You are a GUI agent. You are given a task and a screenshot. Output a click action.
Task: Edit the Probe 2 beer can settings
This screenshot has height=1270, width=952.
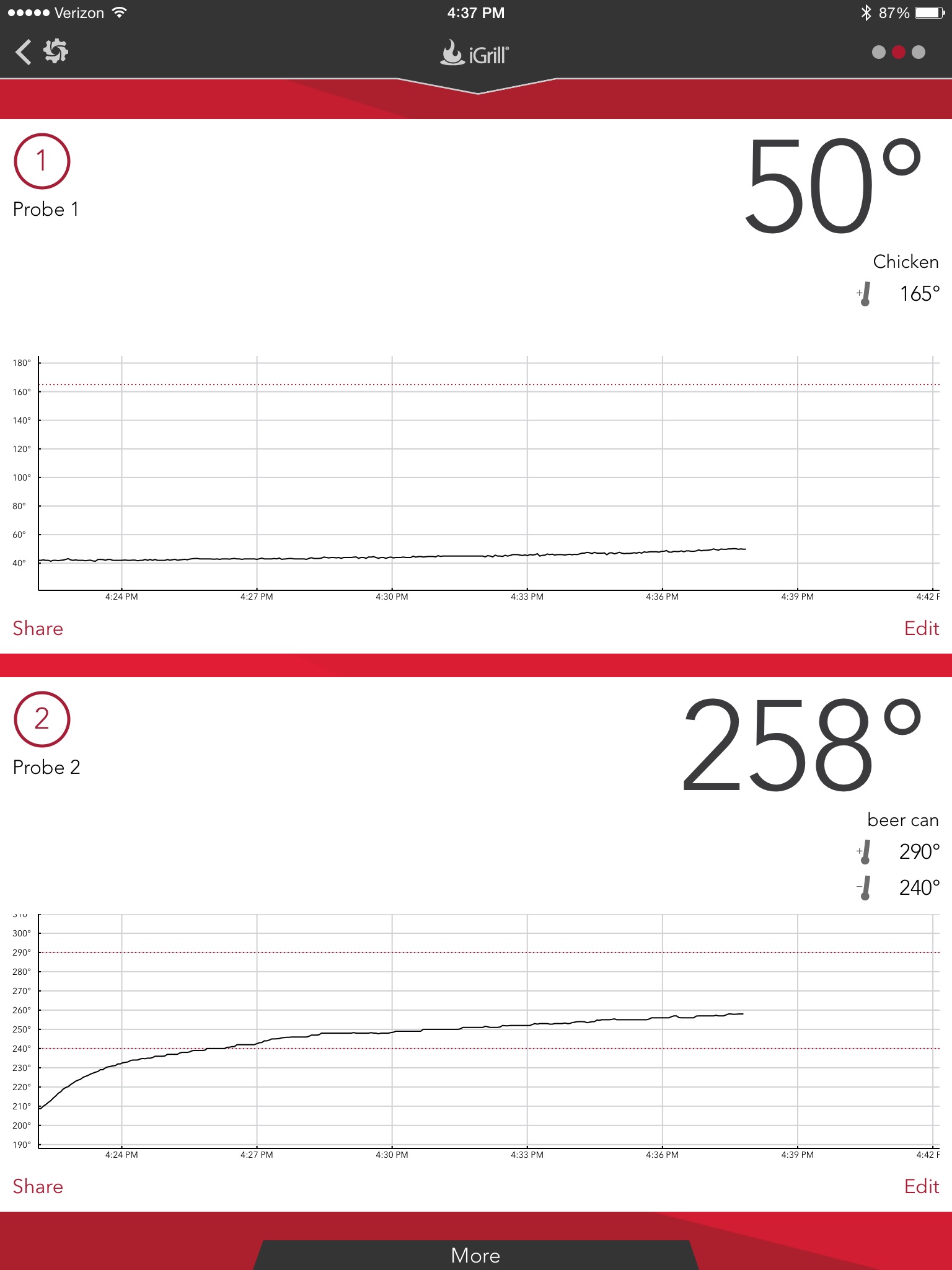coord(921,1186)
